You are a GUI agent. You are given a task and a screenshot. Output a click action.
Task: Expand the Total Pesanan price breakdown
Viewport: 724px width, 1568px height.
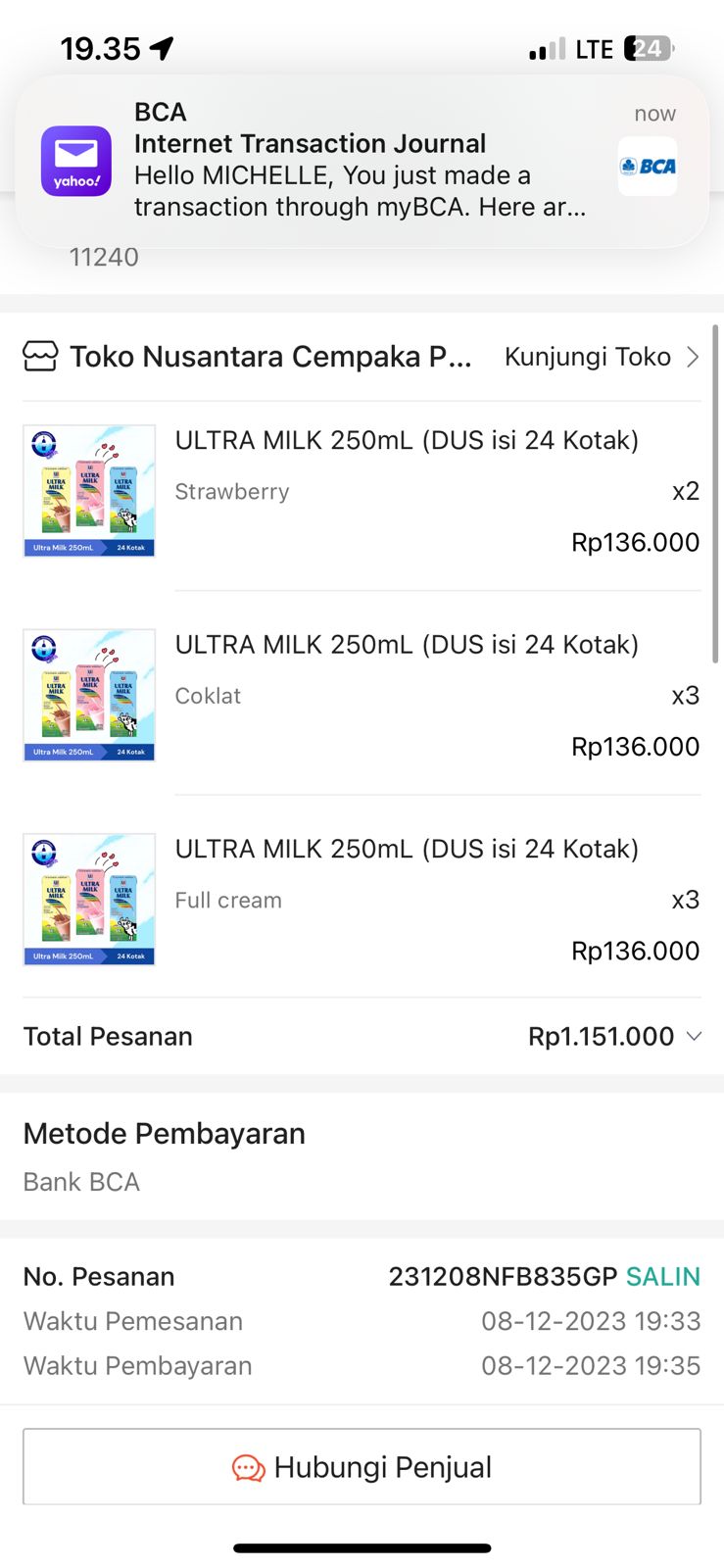[694, 1036]
